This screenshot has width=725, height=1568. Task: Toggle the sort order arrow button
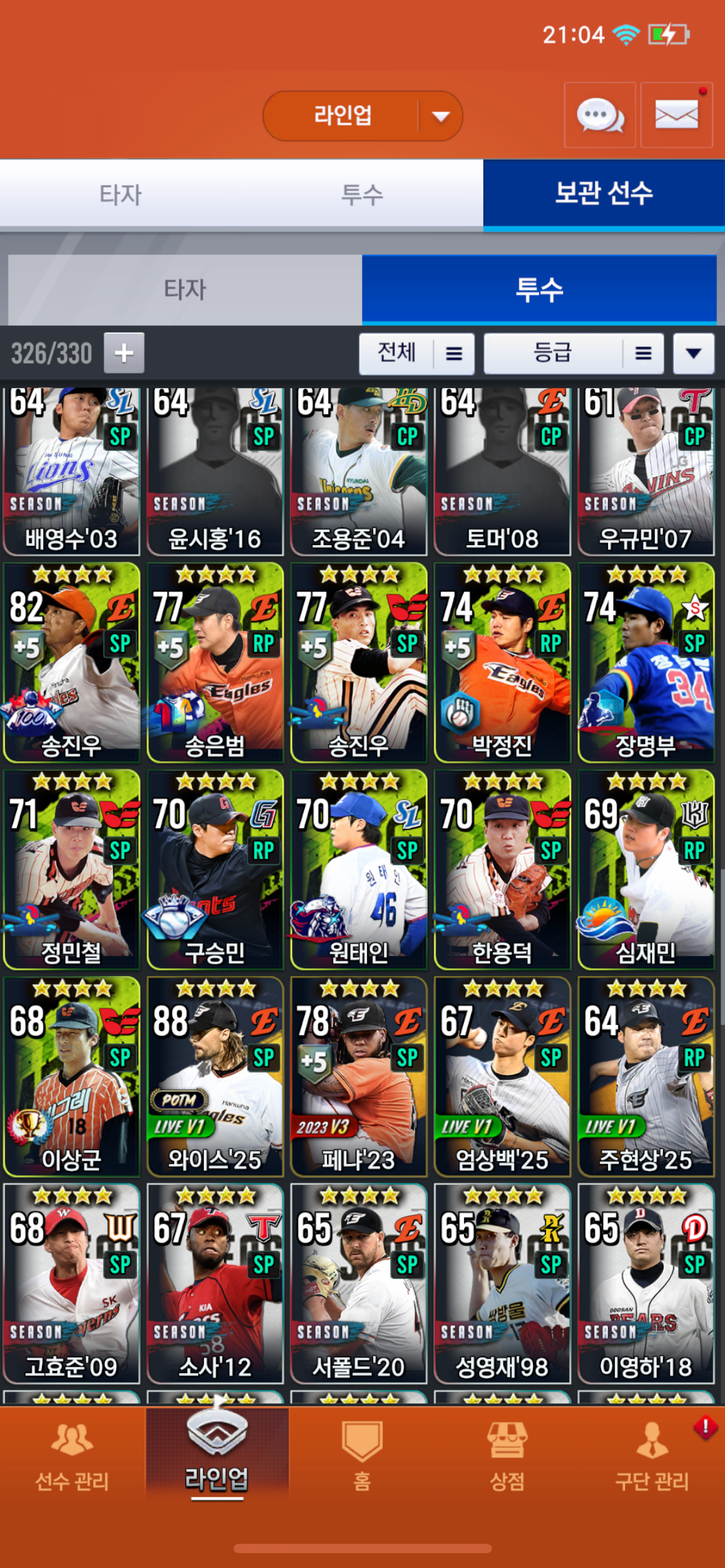[x=693, y=354]
